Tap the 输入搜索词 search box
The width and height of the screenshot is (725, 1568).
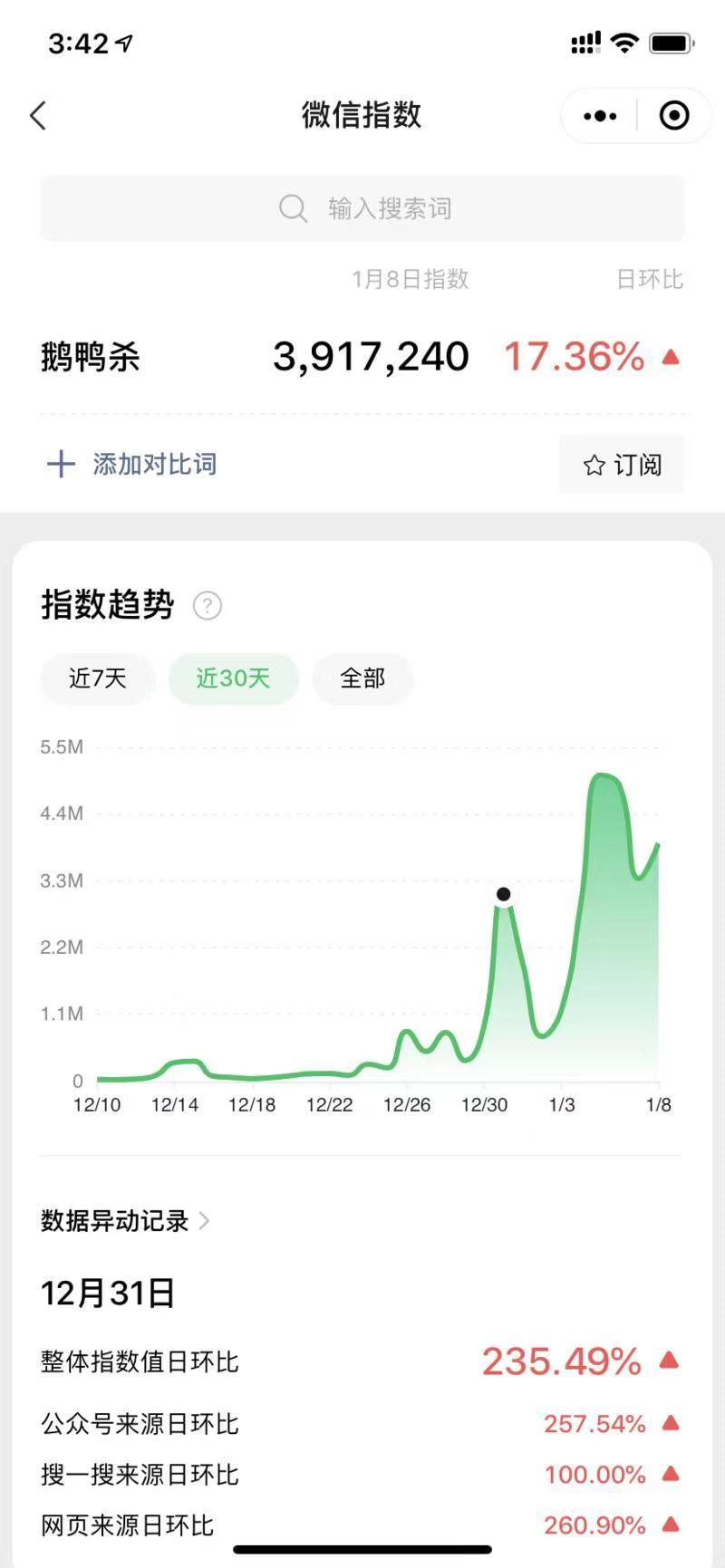pos(362,208)
